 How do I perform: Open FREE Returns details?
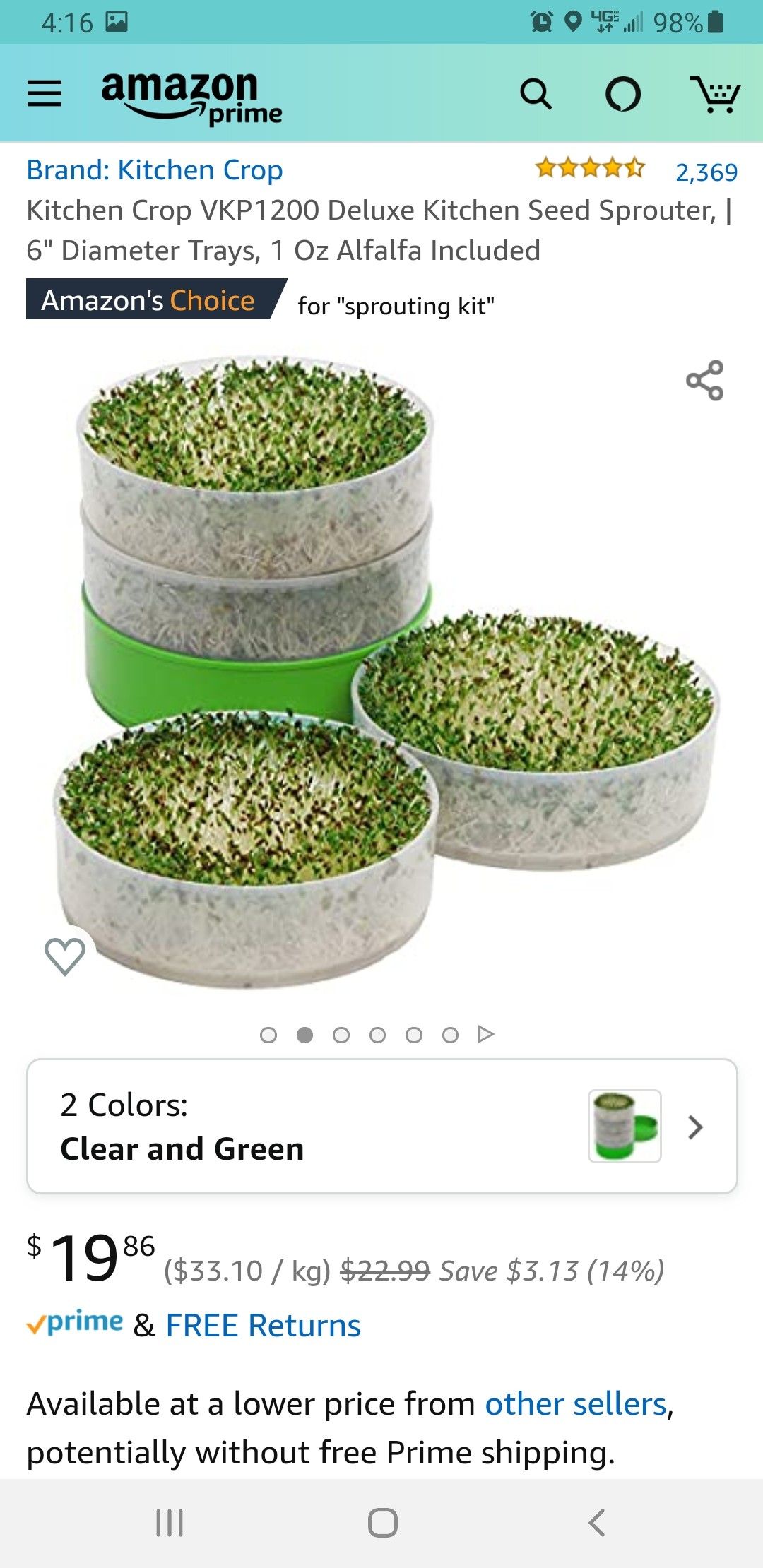click(x=263, y=1326)
